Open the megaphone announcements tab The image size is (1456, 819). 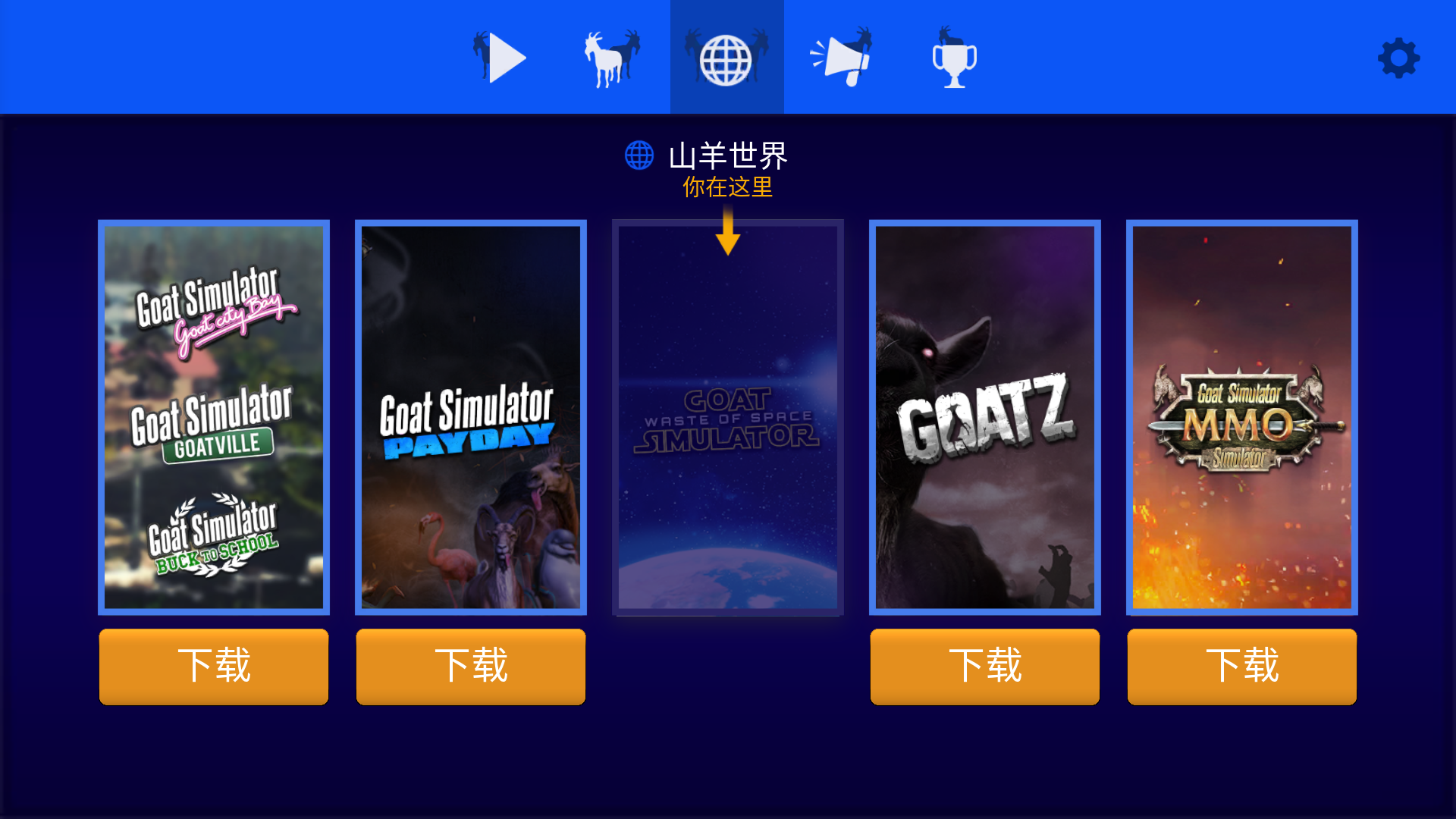pyautogui.click(x=841, y=58)
